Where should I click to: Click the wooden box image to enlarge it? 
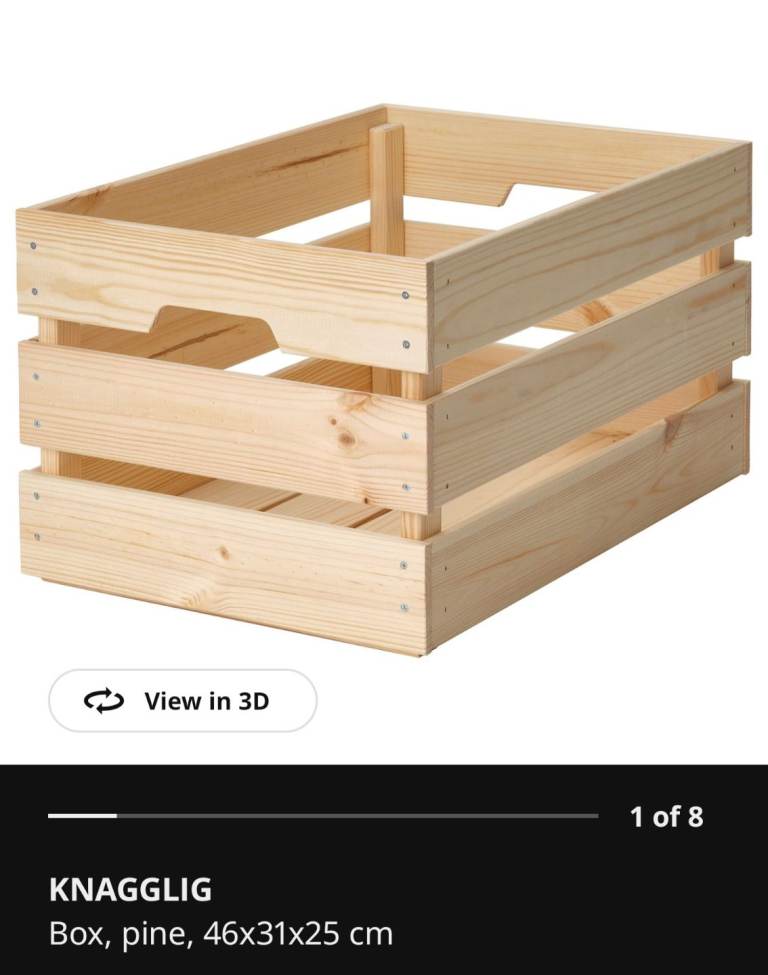(x=384, y=370)
